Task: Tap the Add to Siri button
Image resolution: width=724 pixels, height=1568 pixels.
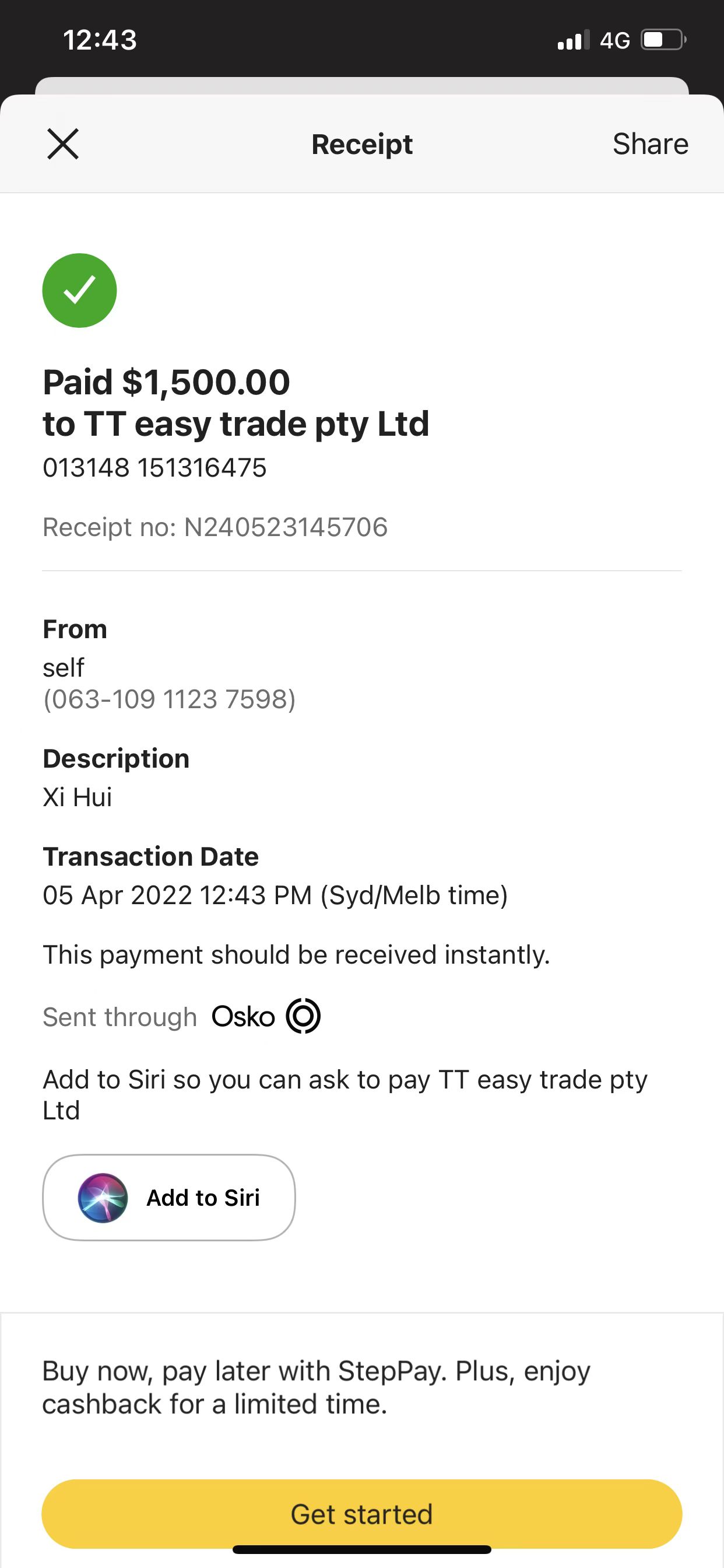Action: pyautogui.click(x=168, y=1198)
